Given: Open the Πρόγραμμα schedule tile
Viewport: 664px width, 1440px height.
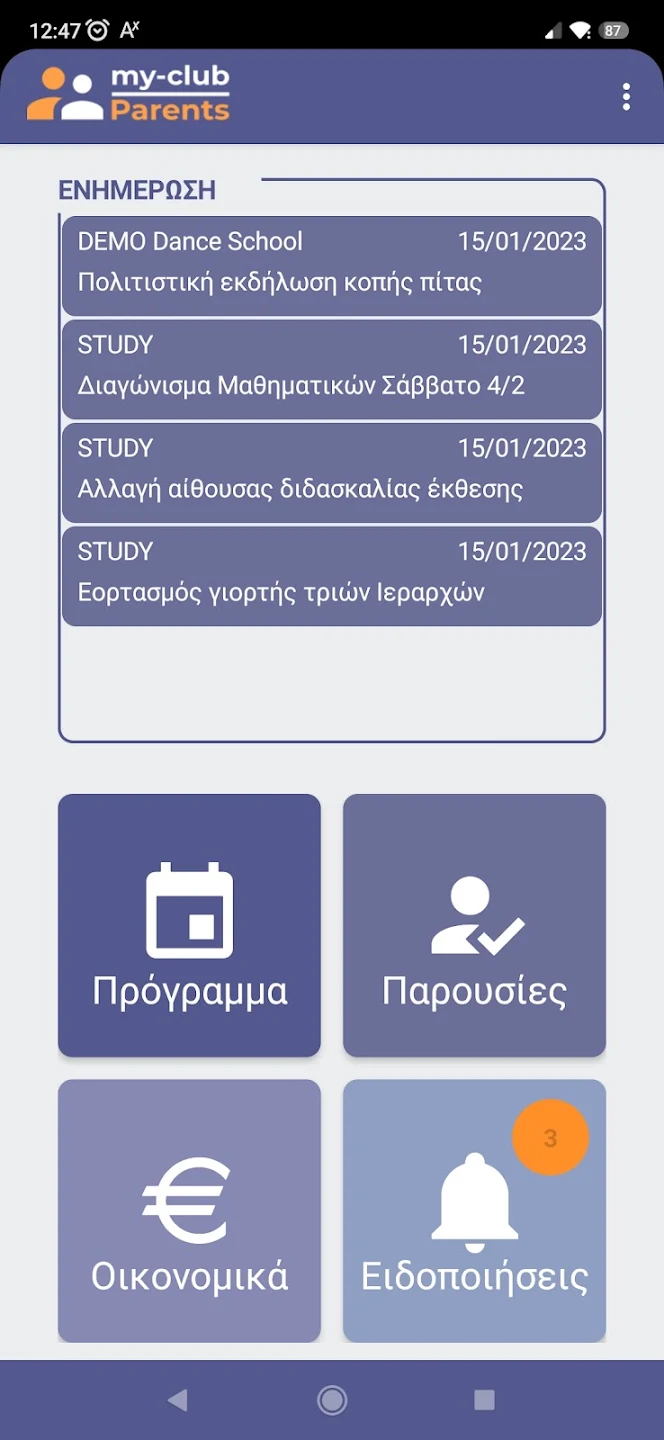Looking at the screenshot, I should [189, 925].
